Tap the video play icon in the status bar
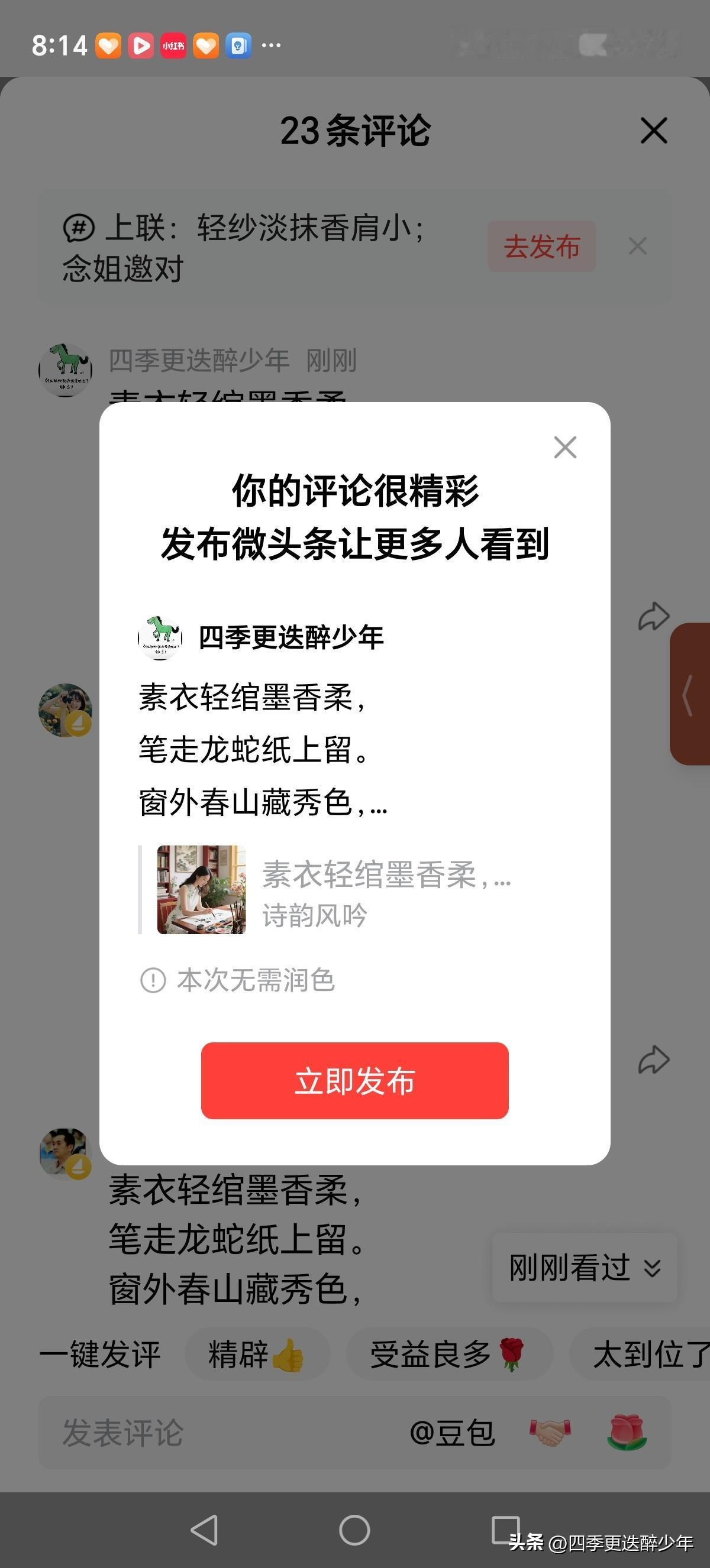The image size is (710, 1568). (141, 44)
